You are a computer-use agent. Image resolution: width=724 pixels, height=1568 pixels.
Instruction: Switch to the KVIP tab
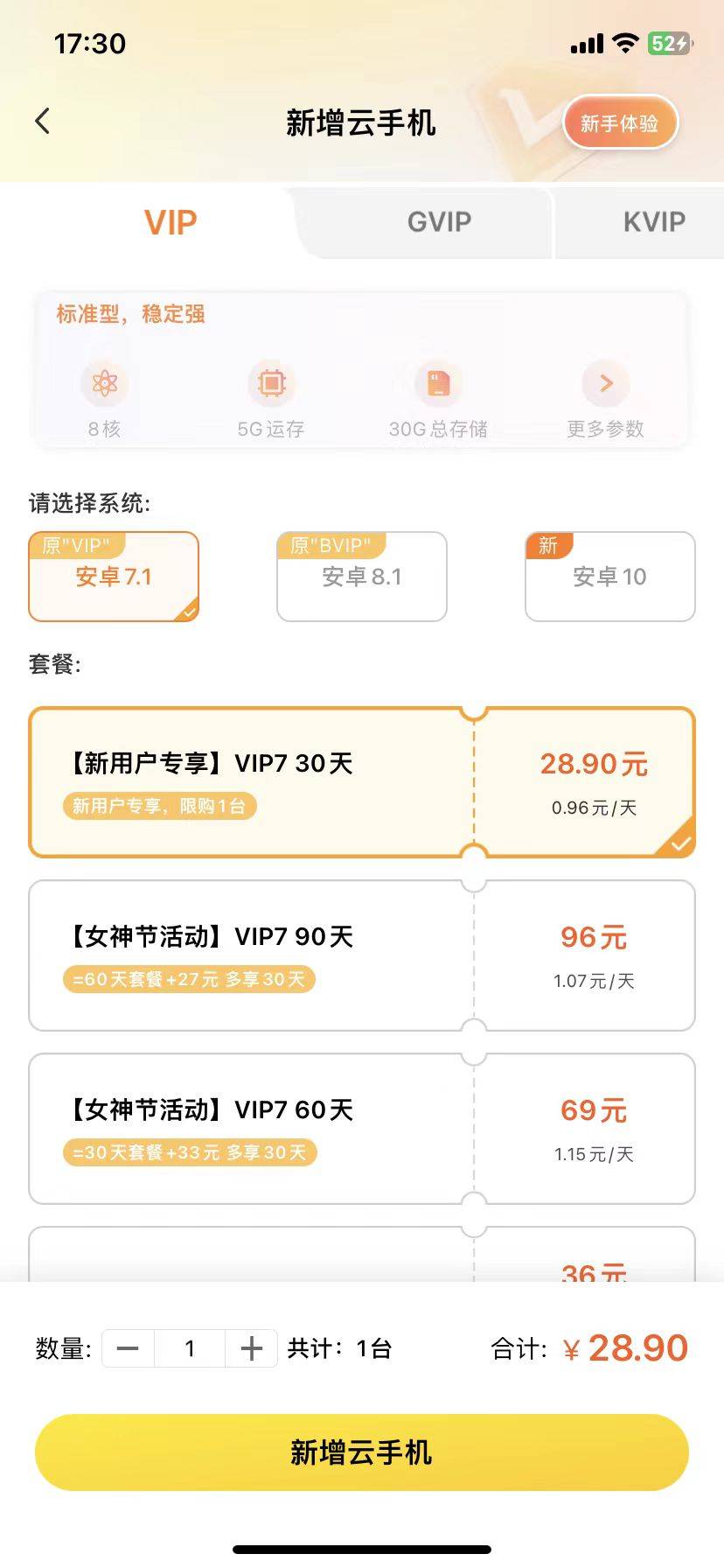pyautogui.click(x=653, y=222)
